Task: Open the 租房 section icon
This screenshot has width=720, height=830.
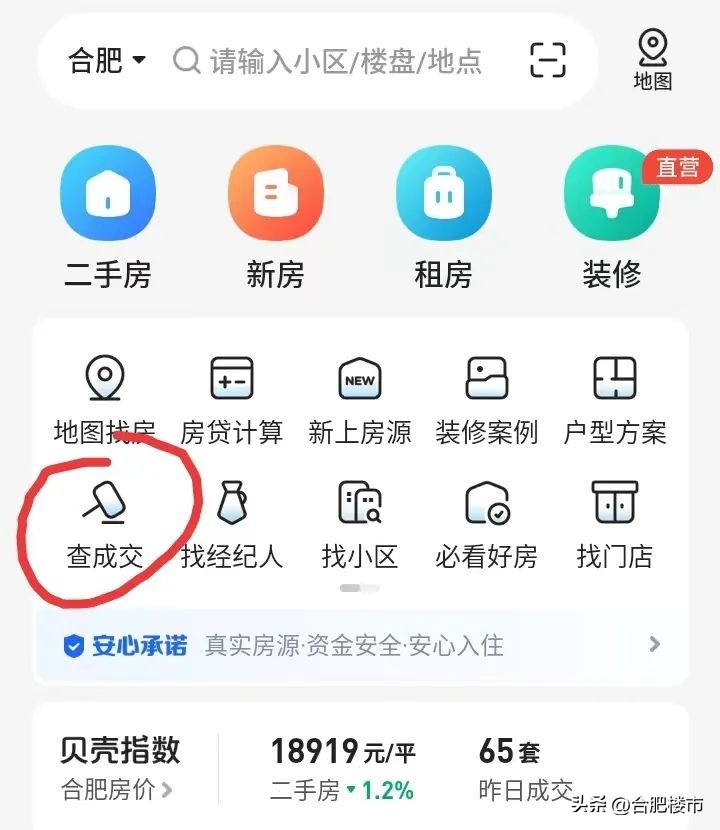Action: pyautogui.click(x=444, y=195)
